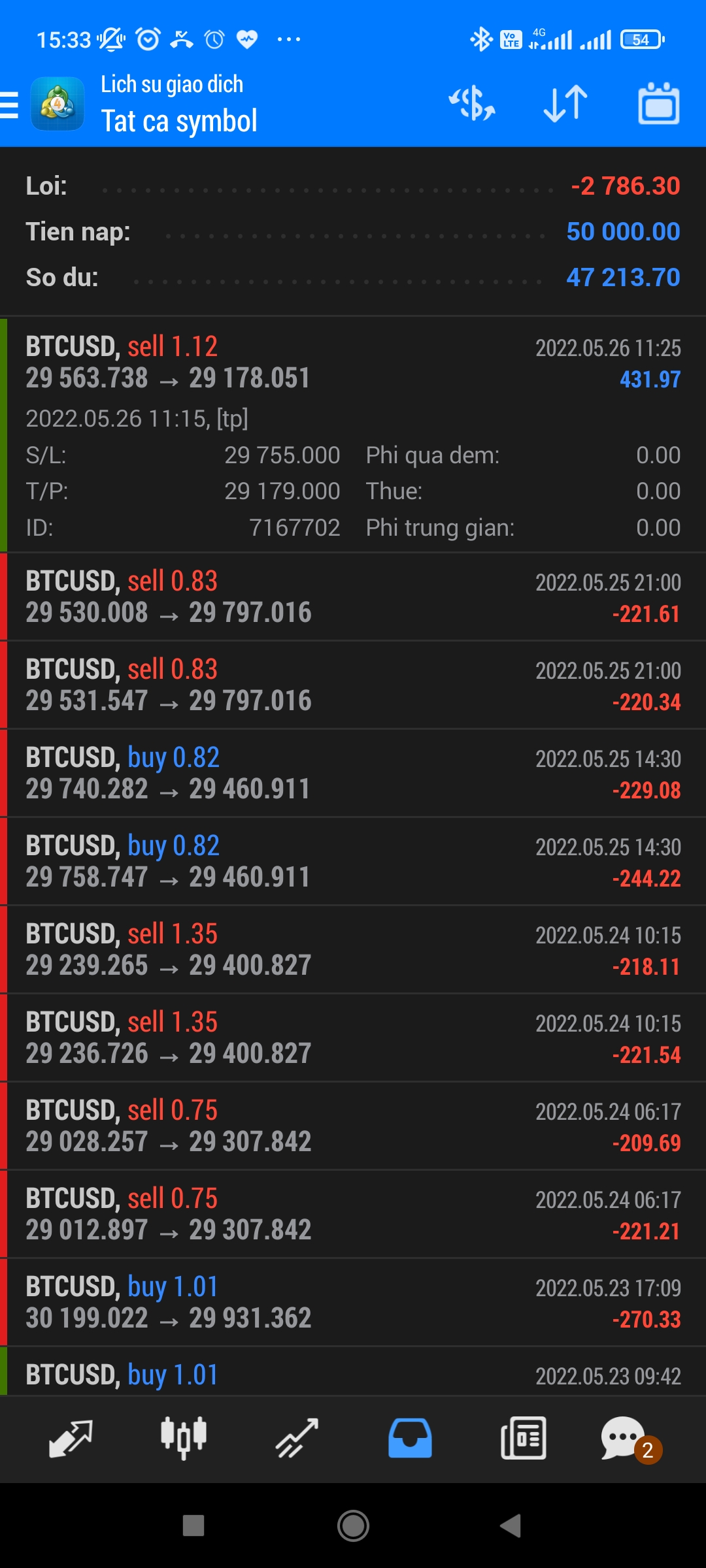
Task: Expand the buy 0.82 trade with -244.22
Action: click(353, 862)
